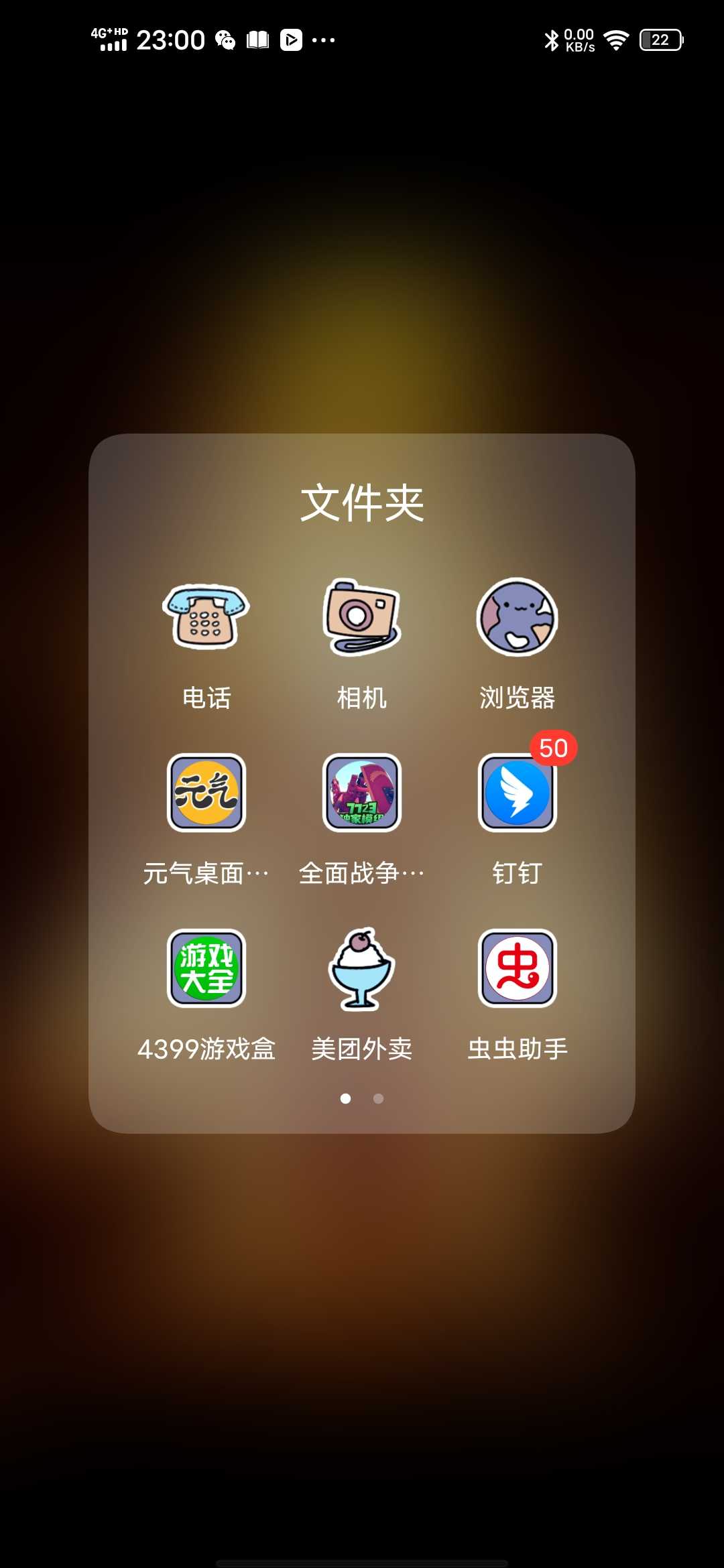Launch the 相机 camera app
The width and height of the screenshot is (724, 1568).
[362, 618]
